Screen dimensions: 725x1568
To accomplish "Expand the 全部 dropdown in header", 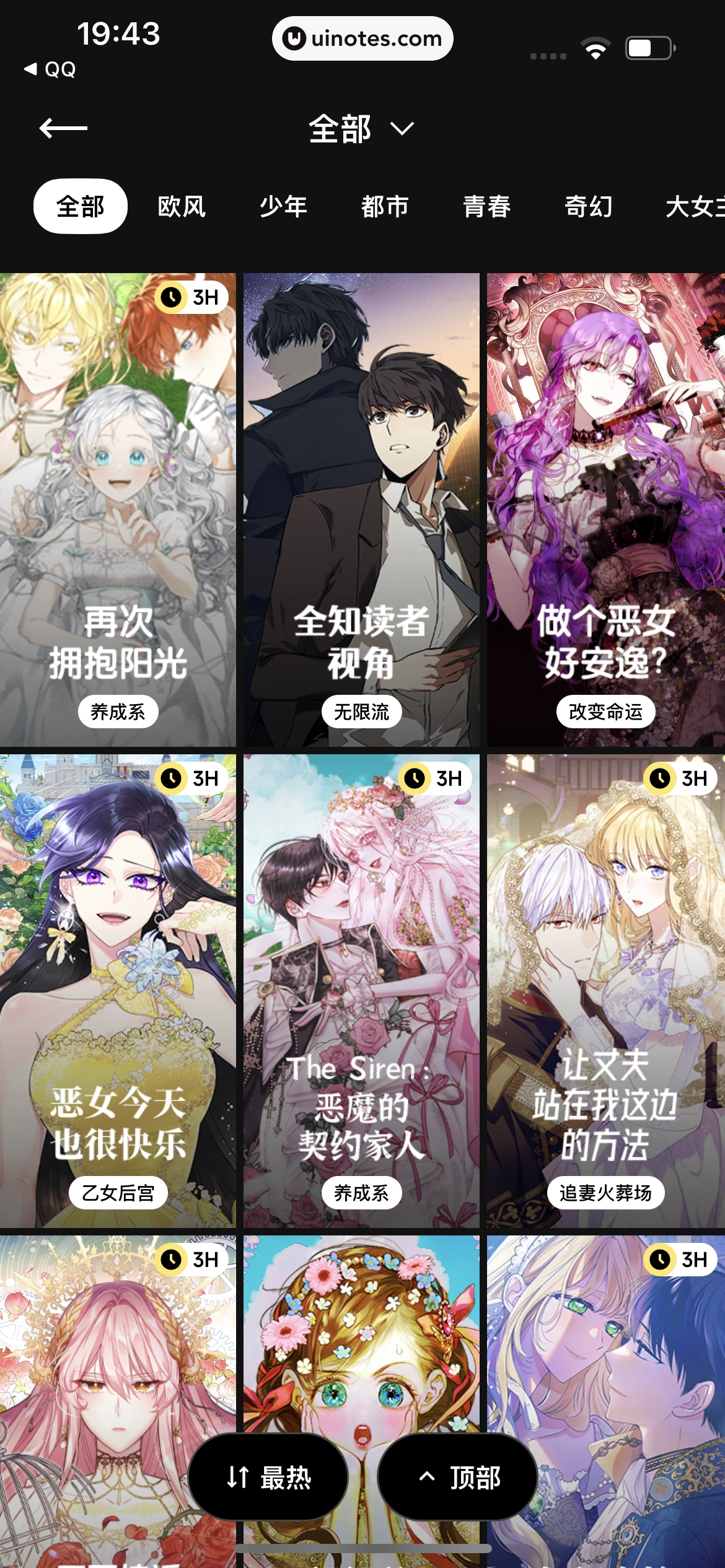I will 361,129.
